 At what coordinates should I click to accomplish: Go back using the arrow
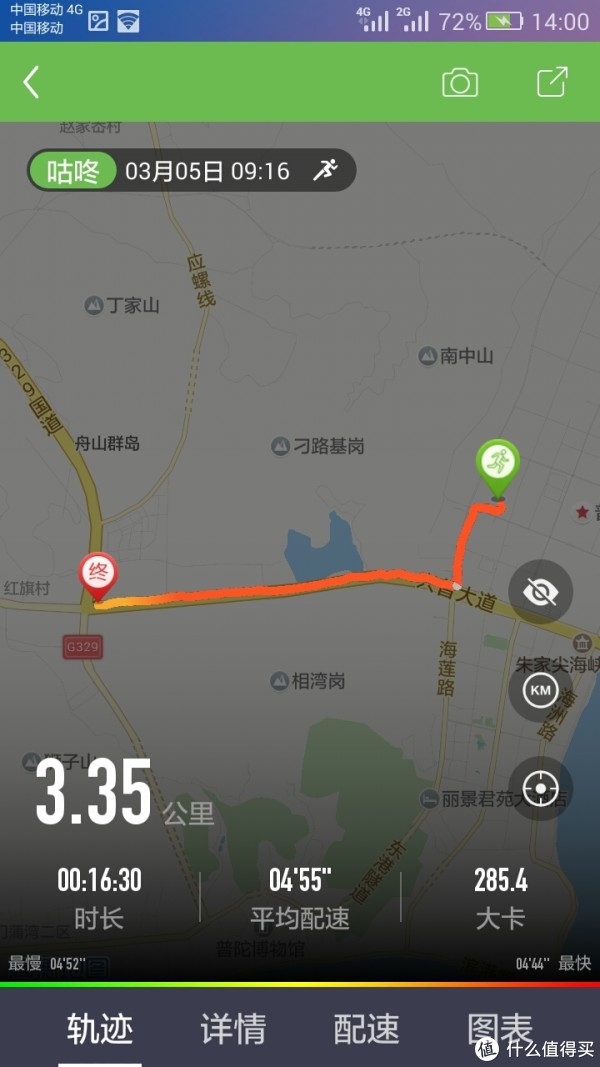pyautogui.click(x=32, y=82)
